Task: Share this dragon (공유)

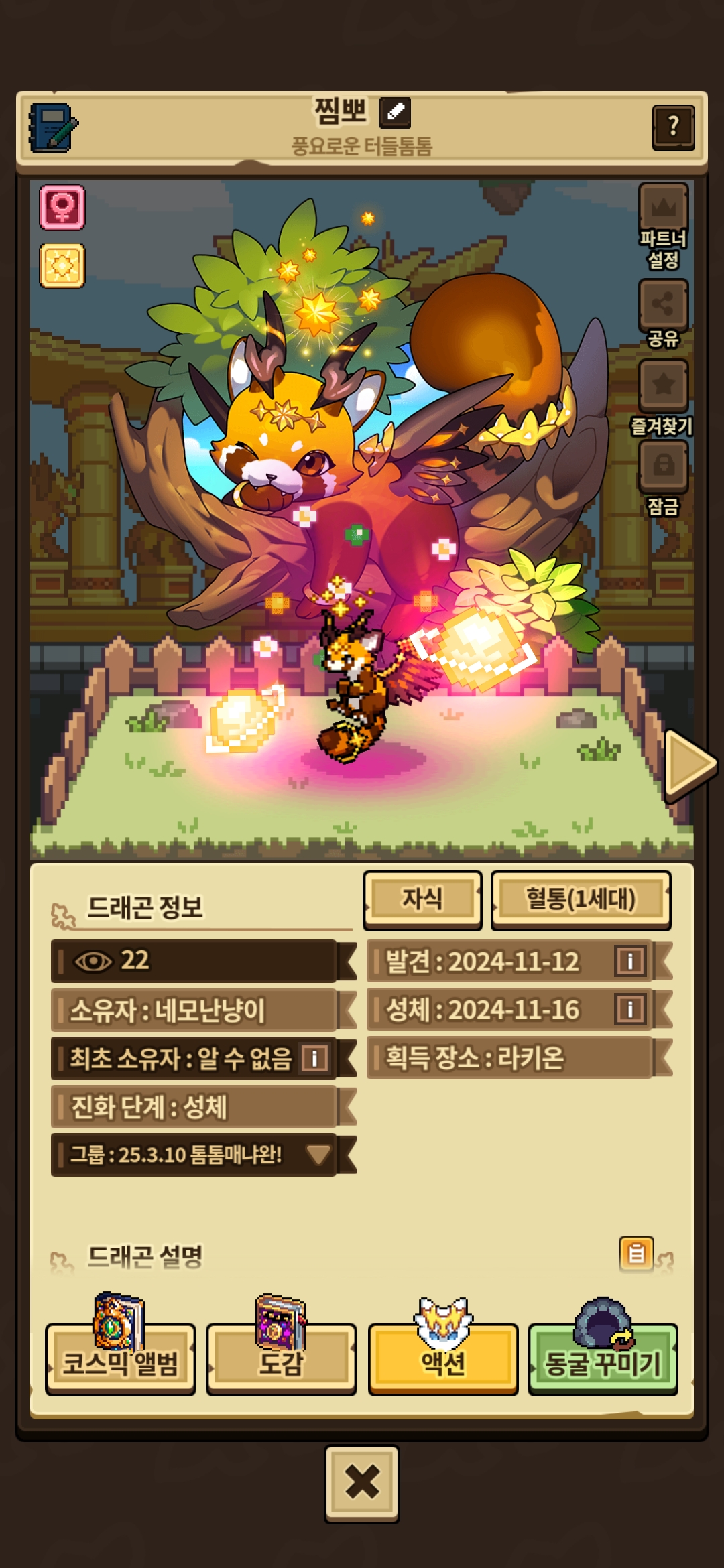Action: pyautogui.click(x=663, y=314)
